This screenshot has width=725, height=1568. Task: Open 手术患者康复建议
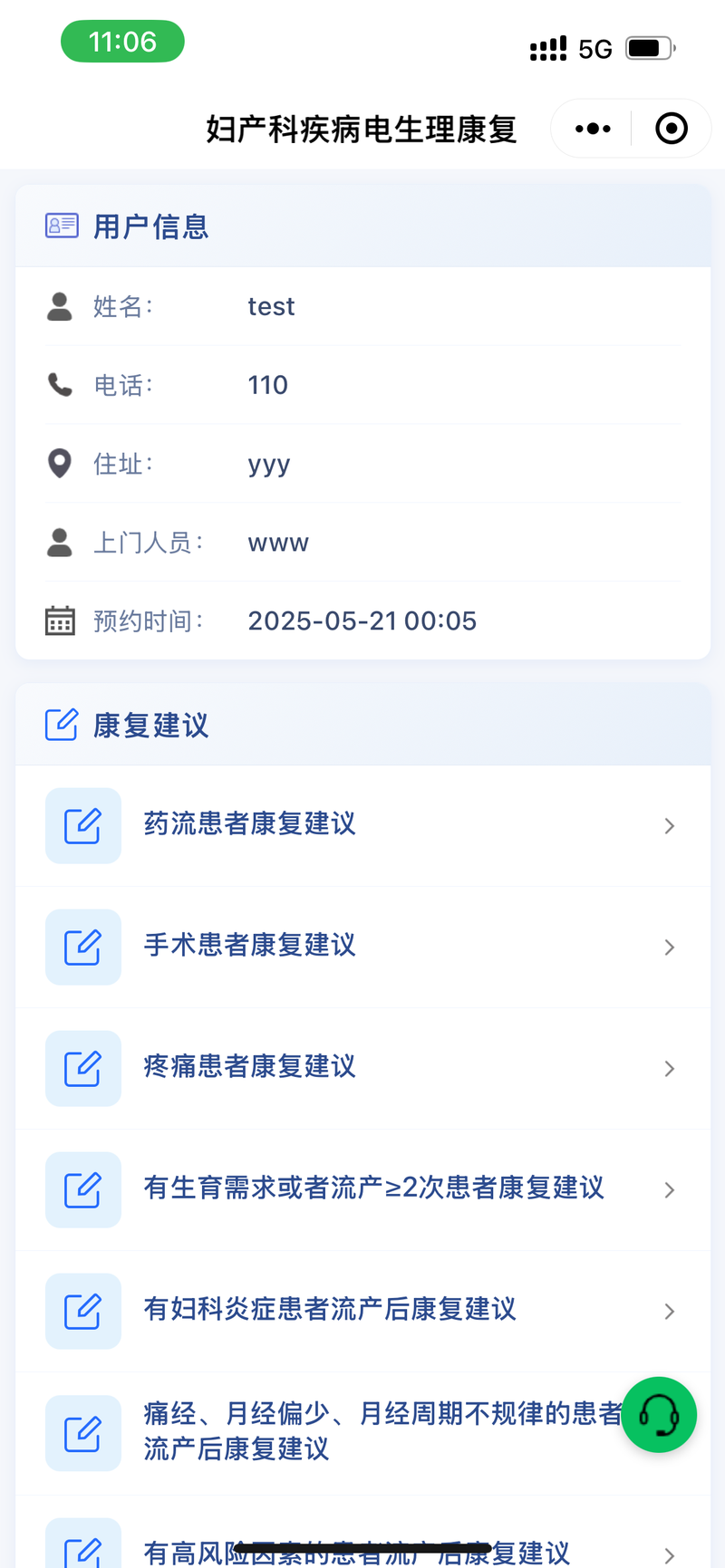(x=362, y=947)
